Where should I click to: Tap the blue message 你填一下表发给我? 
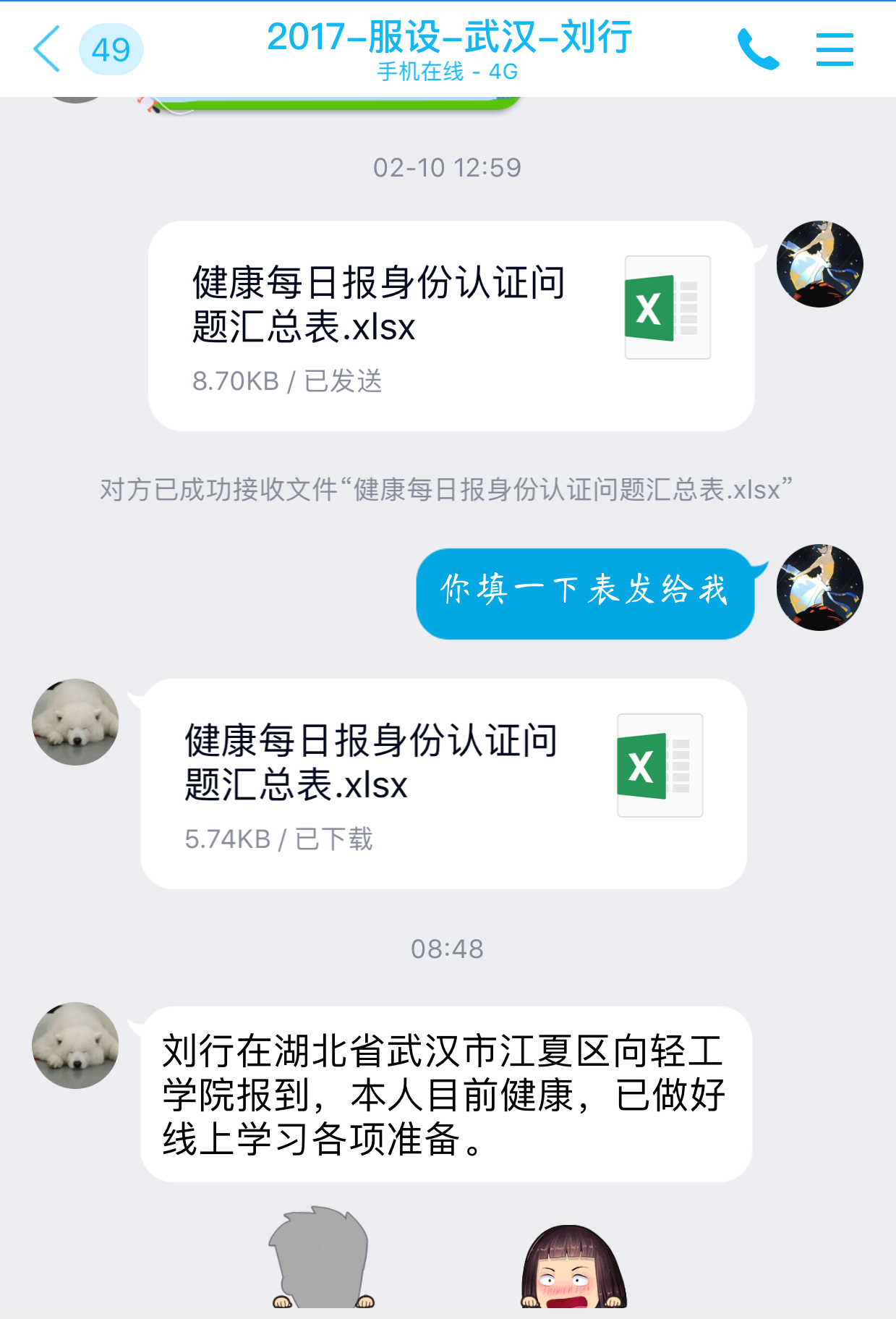click(x=584, y=593)
